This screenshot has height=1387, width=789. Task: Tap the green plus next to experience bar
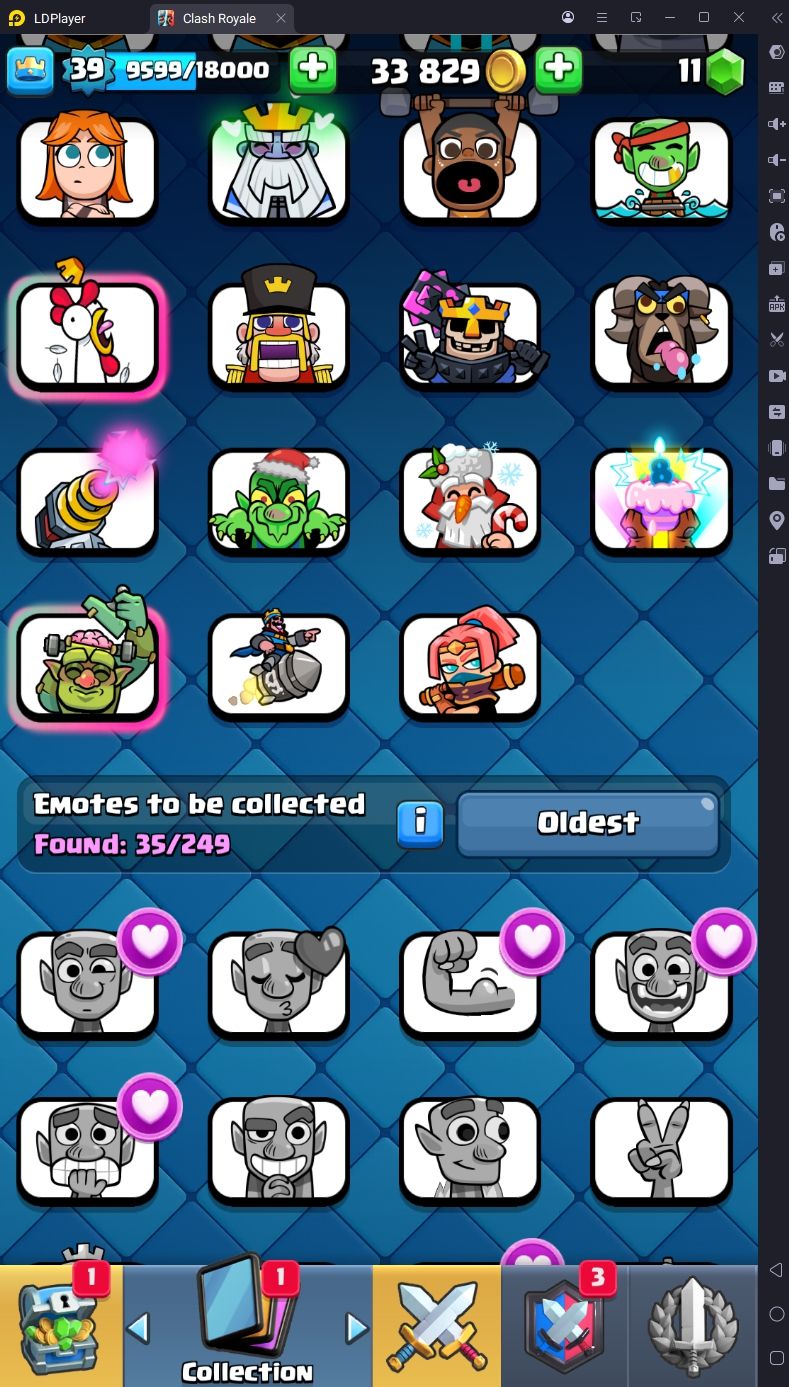point(312,69)
